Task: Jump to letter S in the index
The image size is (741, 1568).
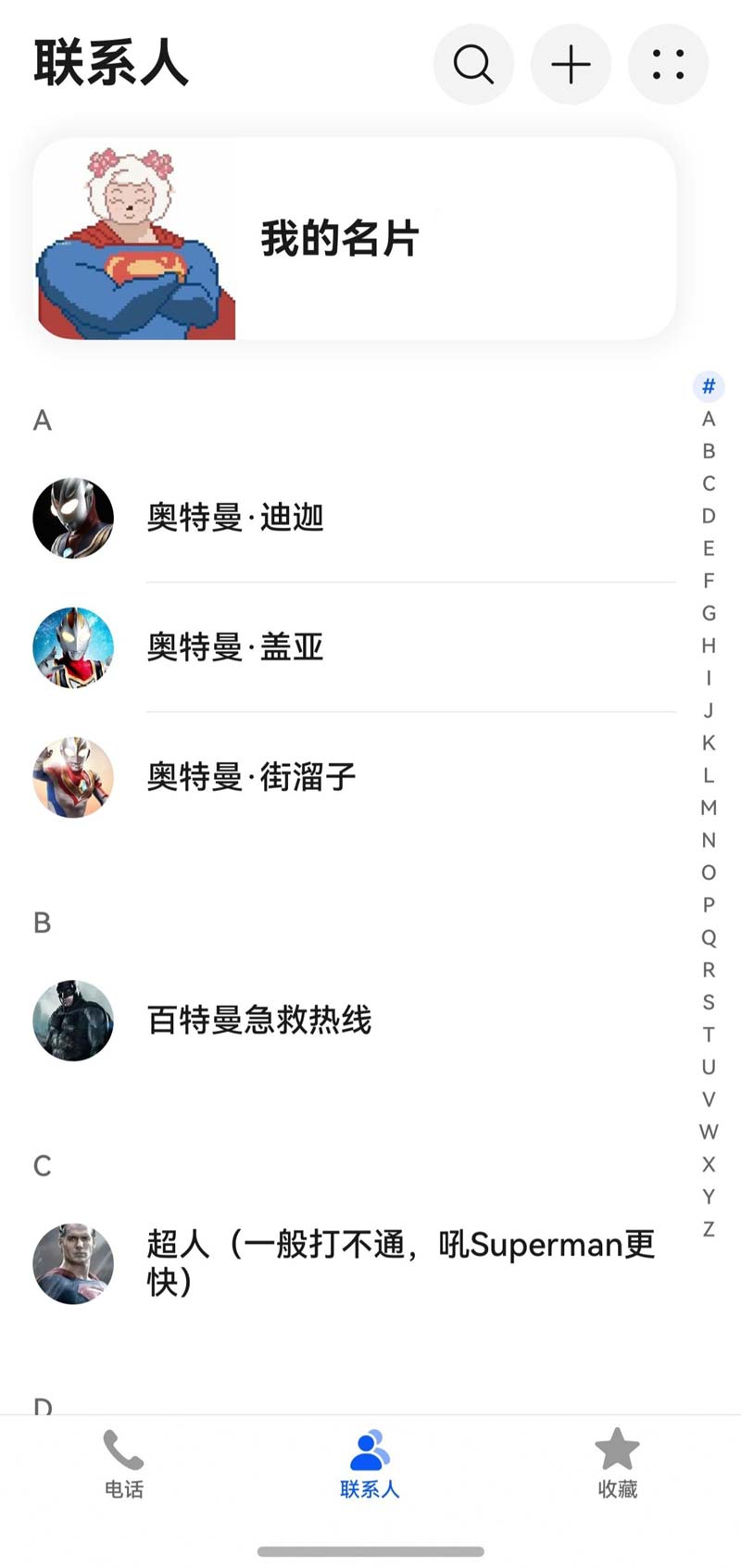Action: tap(709, 1002)
